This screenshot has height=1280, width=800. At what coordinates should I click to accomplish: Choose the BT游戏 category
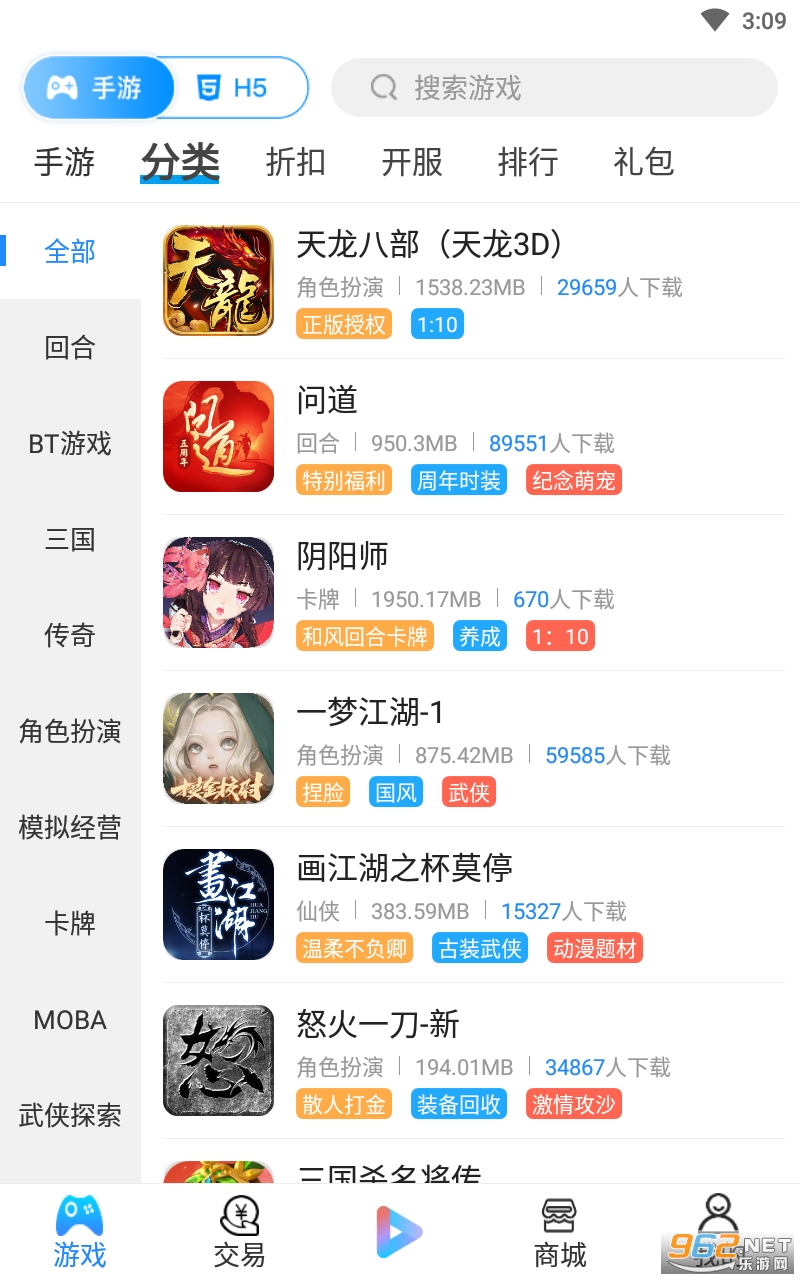(x=70, y=444)
